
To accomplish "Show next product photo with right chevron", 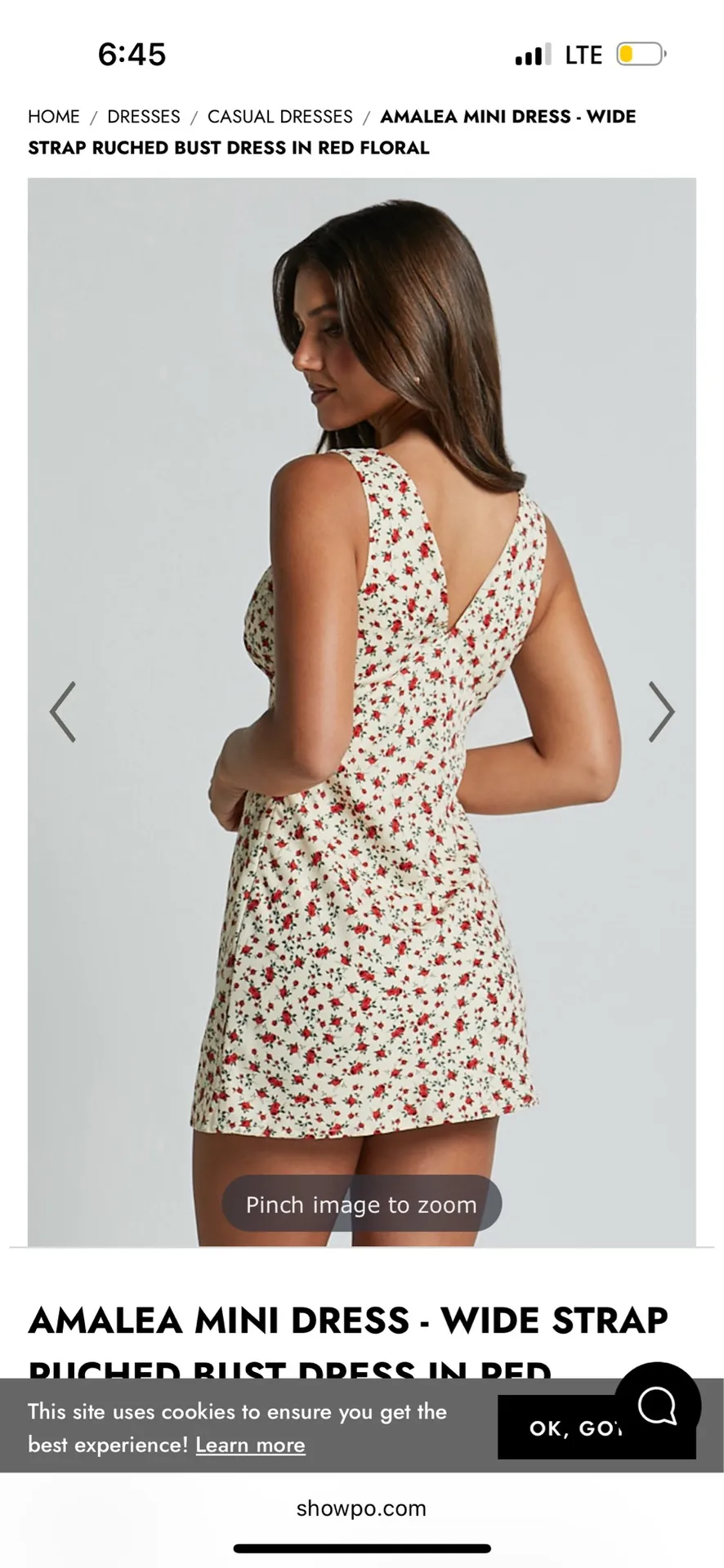I will click(x=660, y=711).
